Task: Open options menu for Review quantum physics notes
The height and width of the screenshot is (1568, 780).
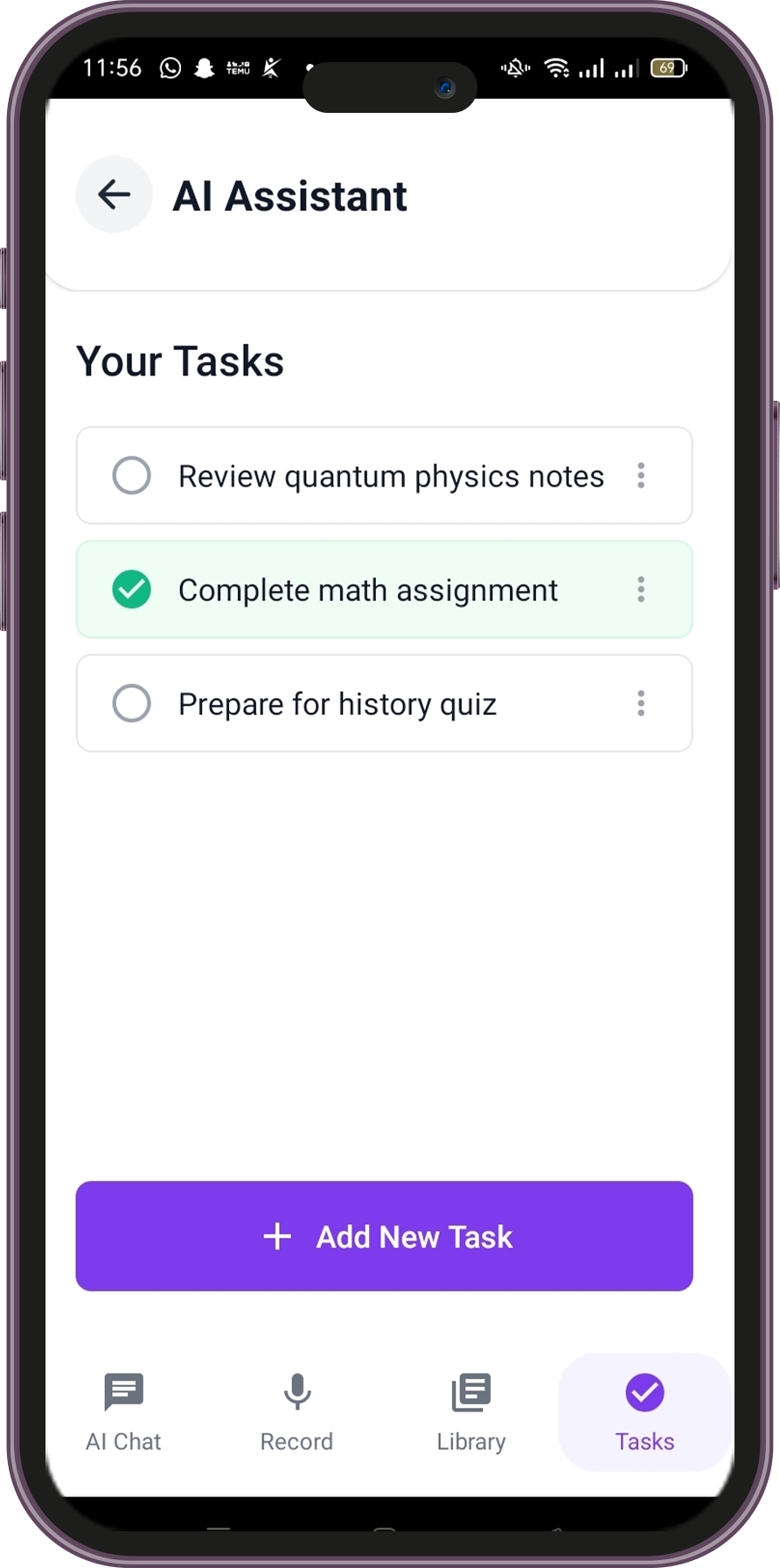Action: [641, 476]
